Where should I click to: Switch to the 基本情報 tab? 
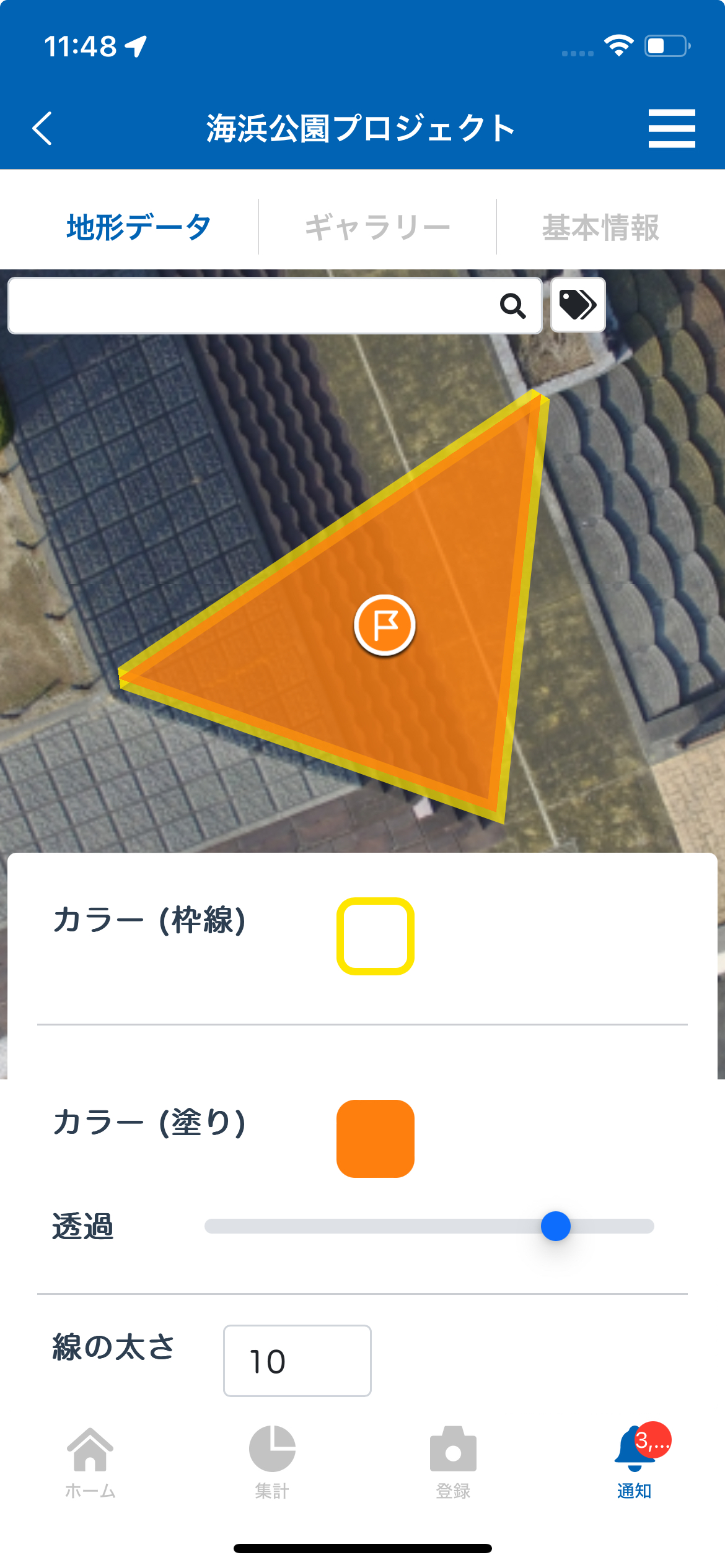600,227
